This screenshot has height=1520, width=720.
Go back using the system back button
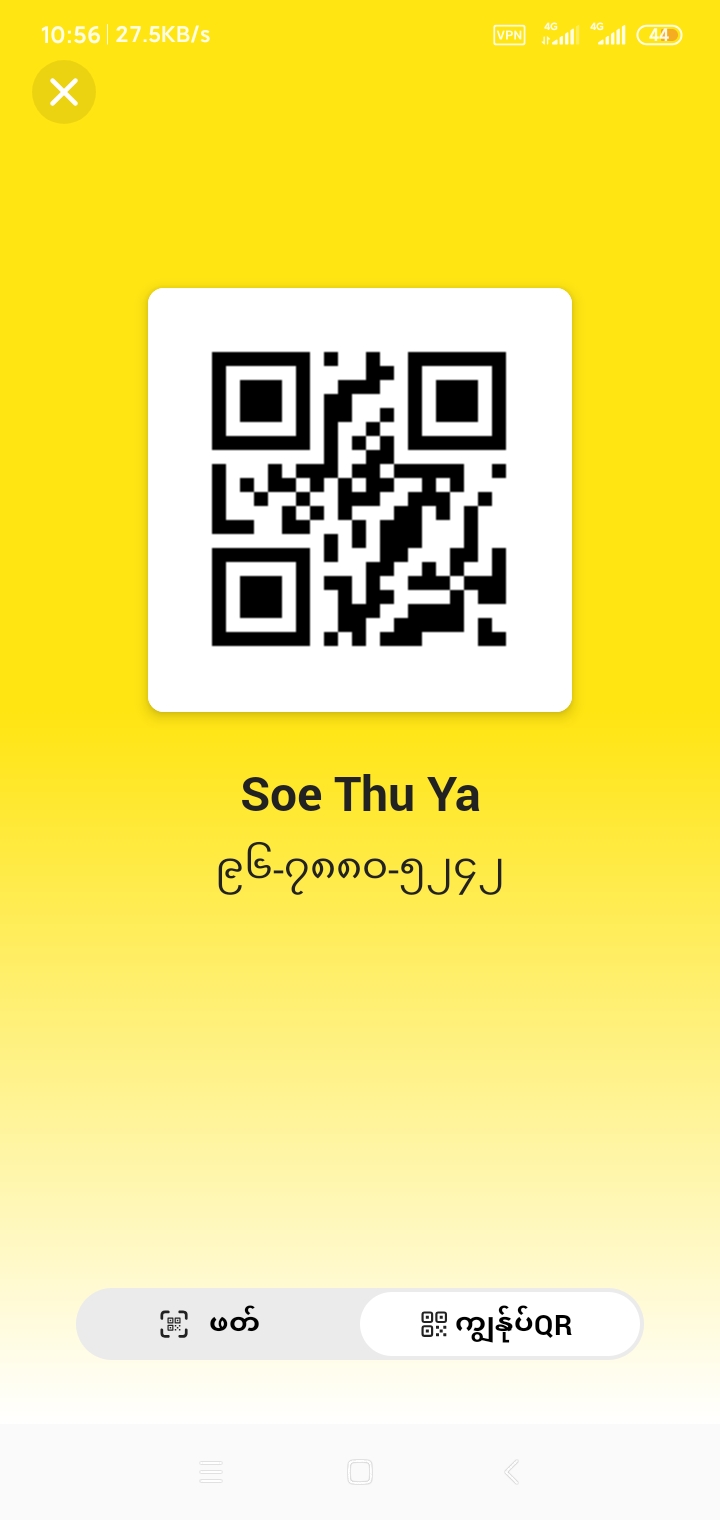[511, 1471]
